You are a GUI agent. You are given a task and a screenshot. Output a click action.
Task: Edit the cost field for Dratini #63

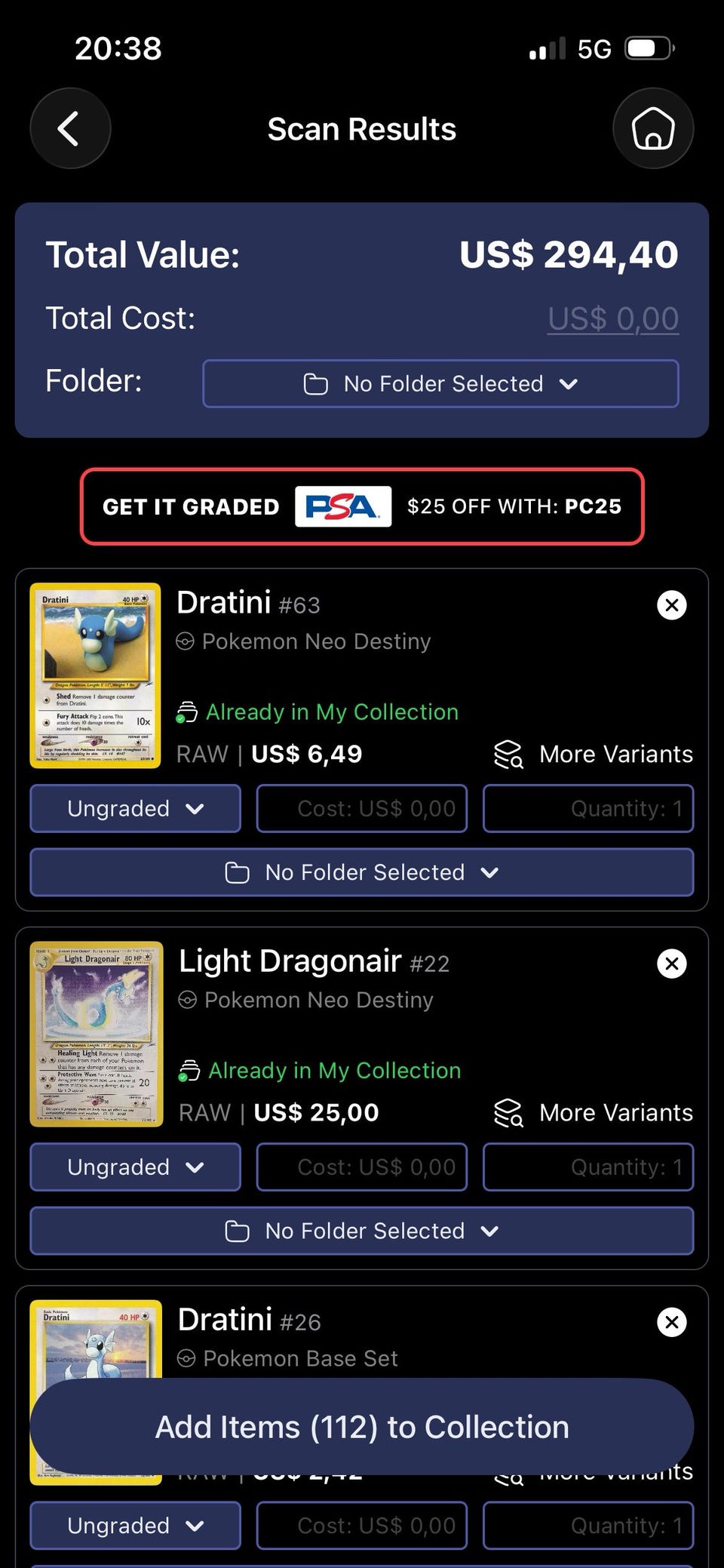tap(362, 808)
